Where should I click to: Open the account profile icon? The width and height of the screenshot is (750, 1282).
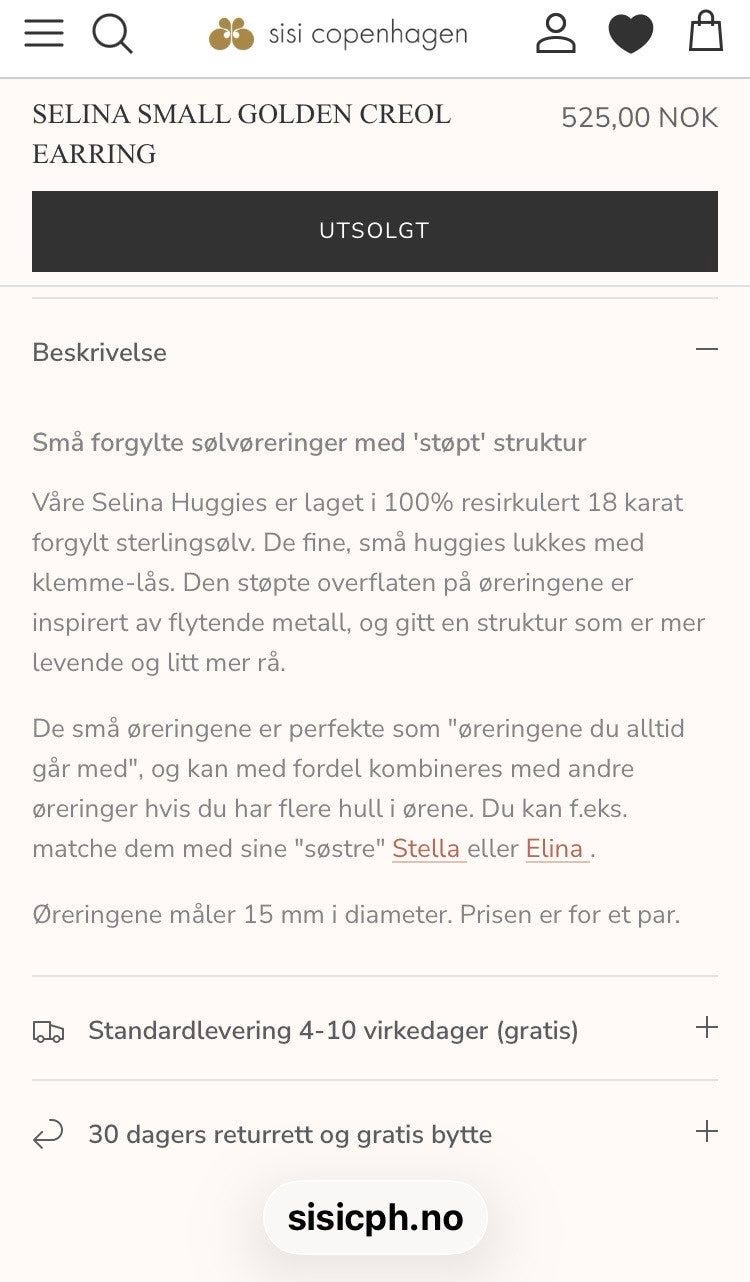pyautogui.click(x=557, y=32)
